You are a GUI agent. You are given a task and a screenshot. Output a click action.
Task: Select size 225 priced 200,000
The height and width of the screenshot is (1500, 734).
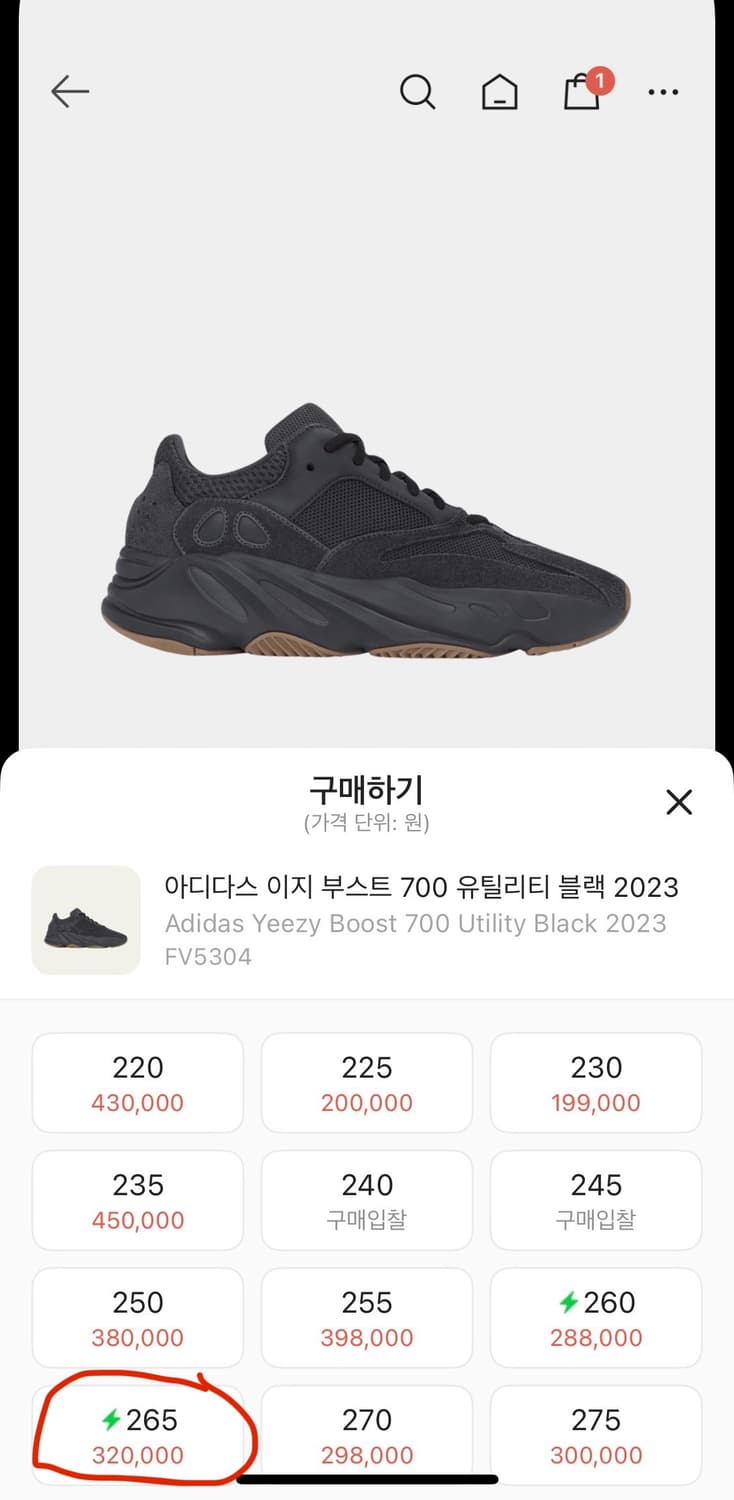click(366, 1083)
